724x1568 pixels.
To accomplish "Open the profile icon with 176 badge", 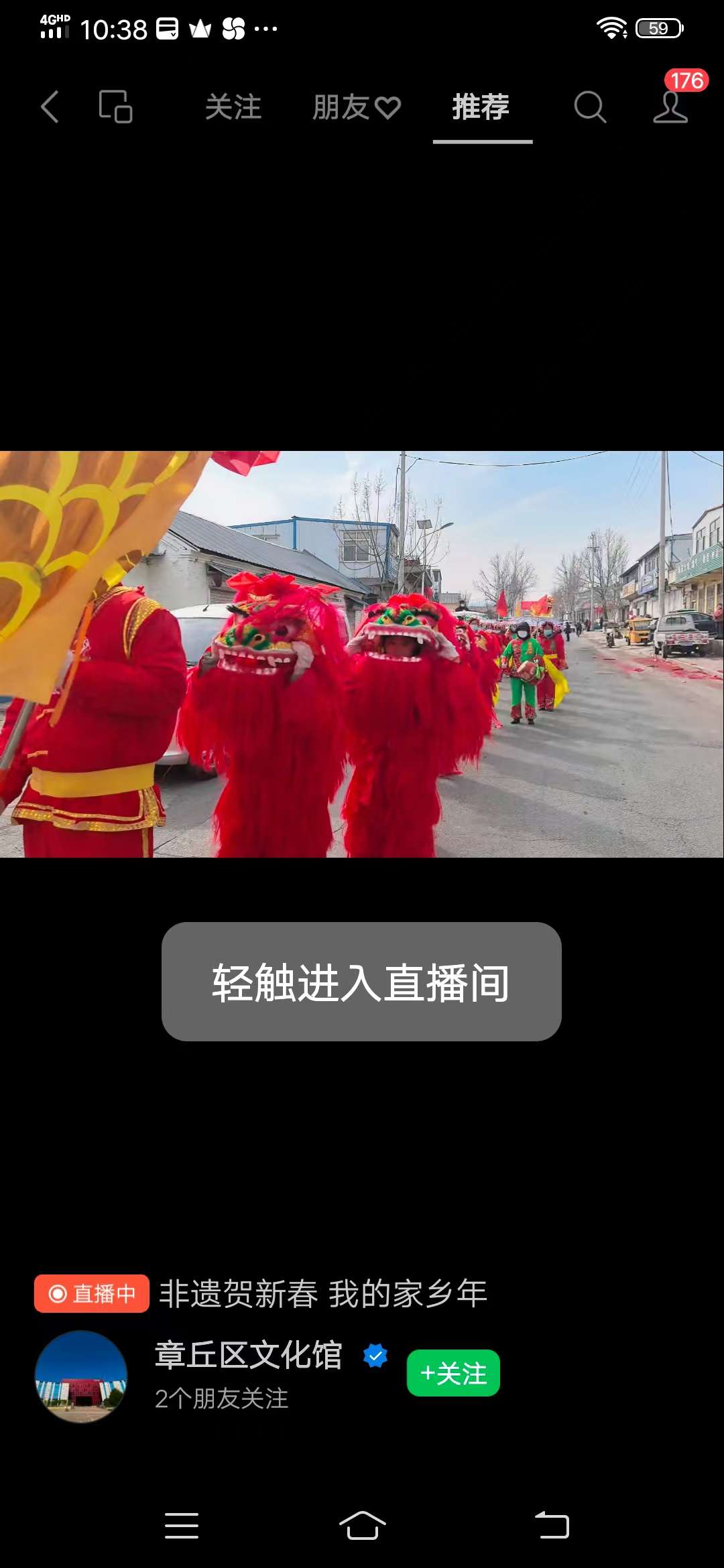I will [x=670, y=106].
